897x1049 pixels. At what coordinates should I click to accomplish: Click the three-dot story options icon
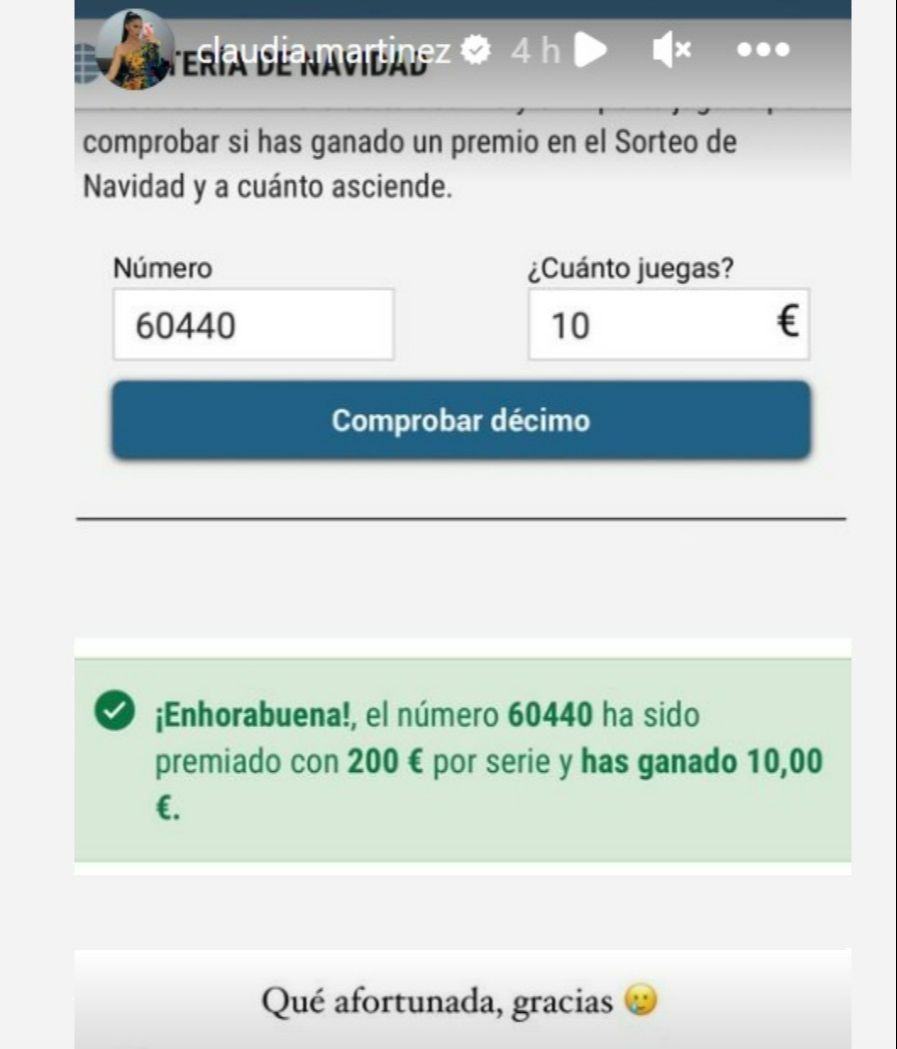762,50
